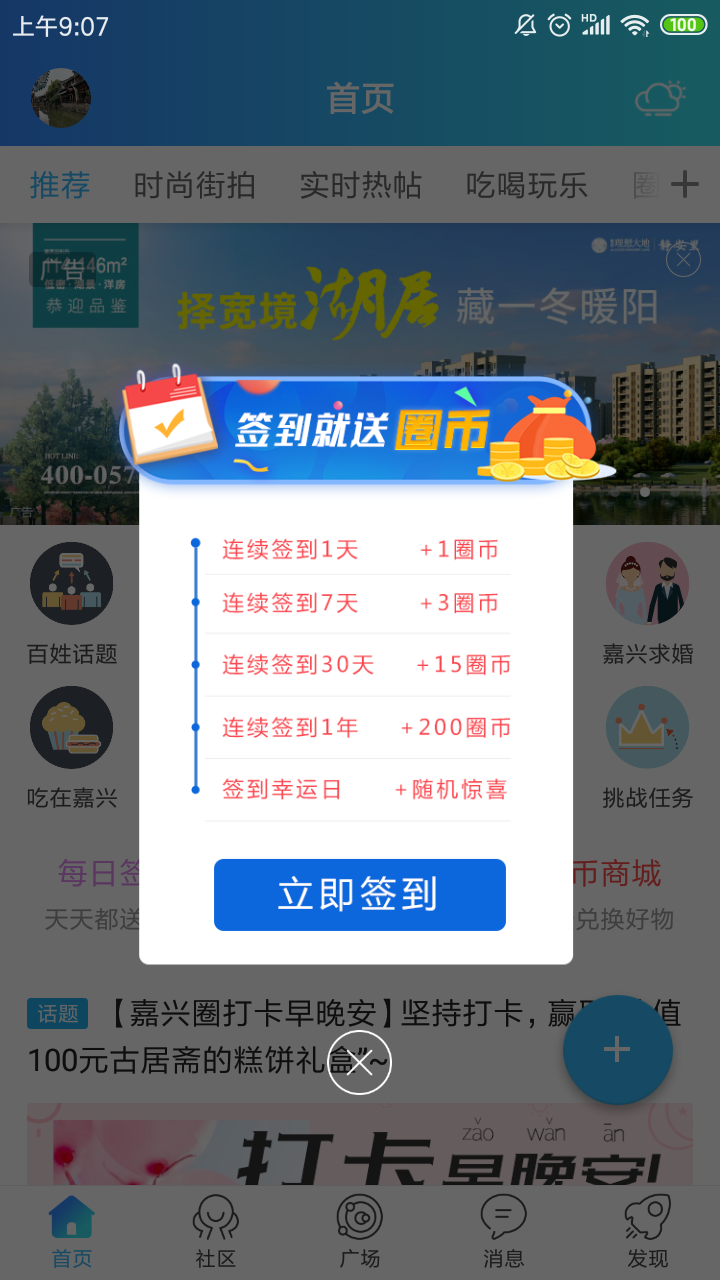Switch to the 时尚街拍 tab
Viewport: 720px width, 1280px height.
click(195, 185)
